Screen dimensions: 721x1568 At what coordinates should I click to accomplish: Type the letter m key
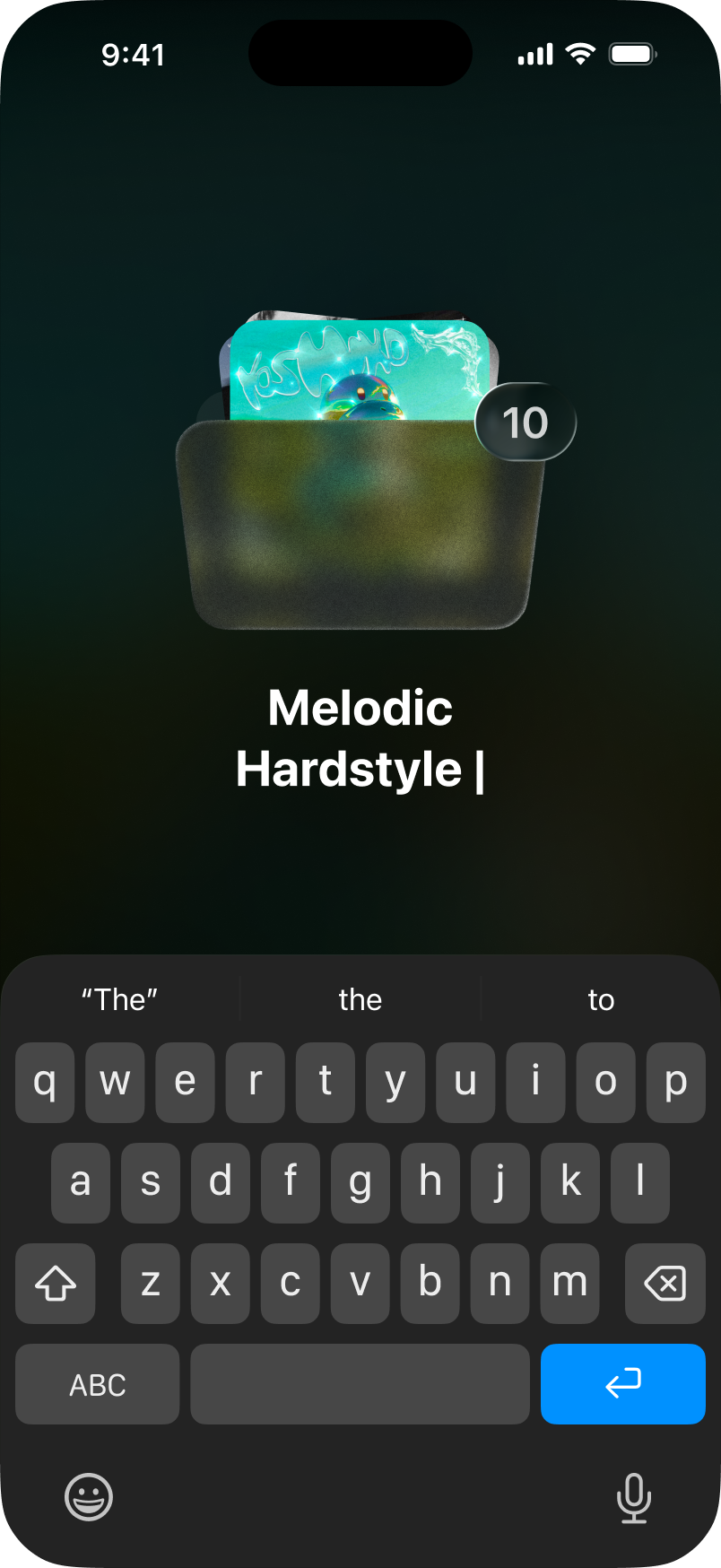point(569,1284)
